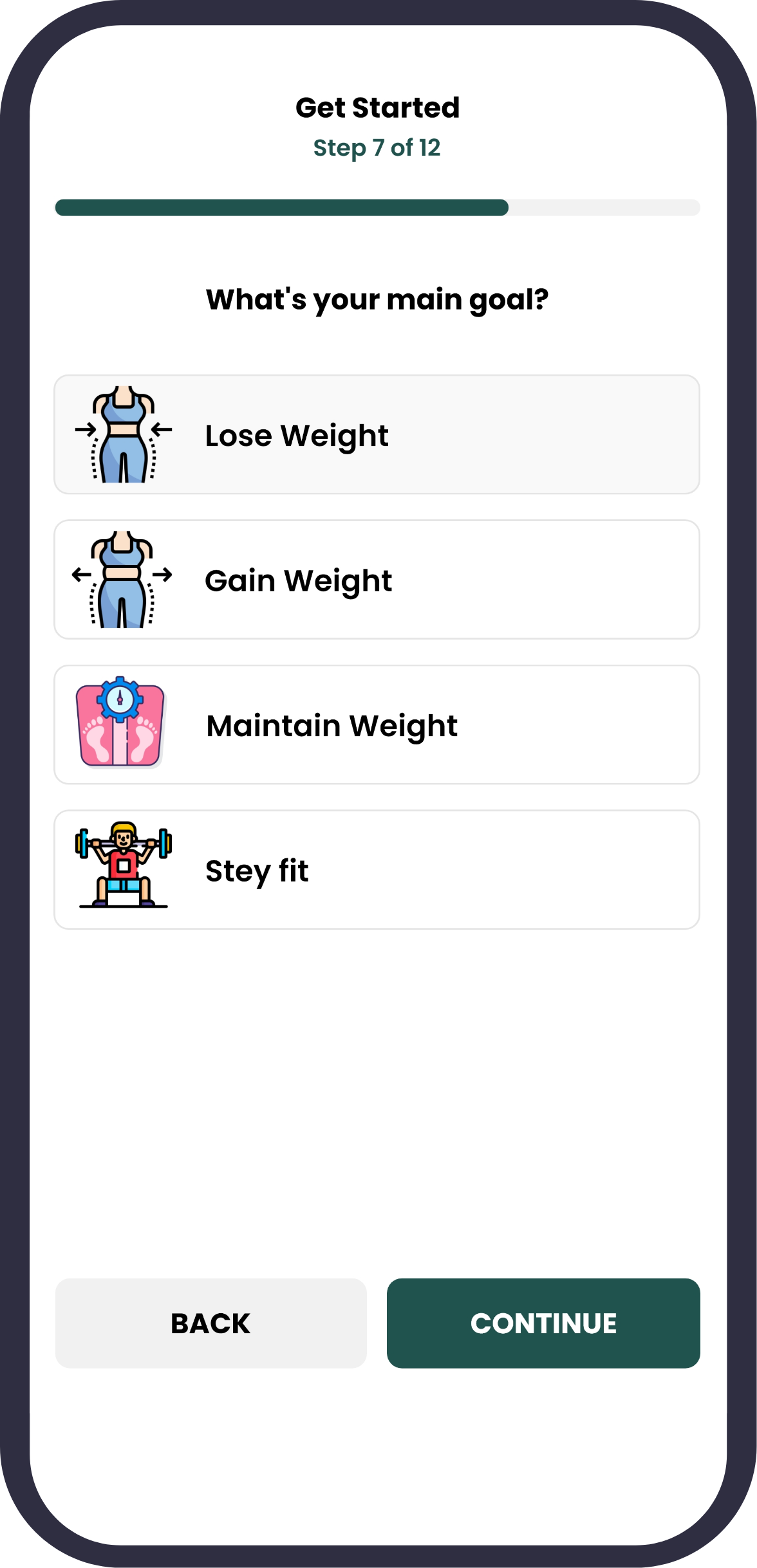Pick the Maintain Weight option

tap(377, 725)
